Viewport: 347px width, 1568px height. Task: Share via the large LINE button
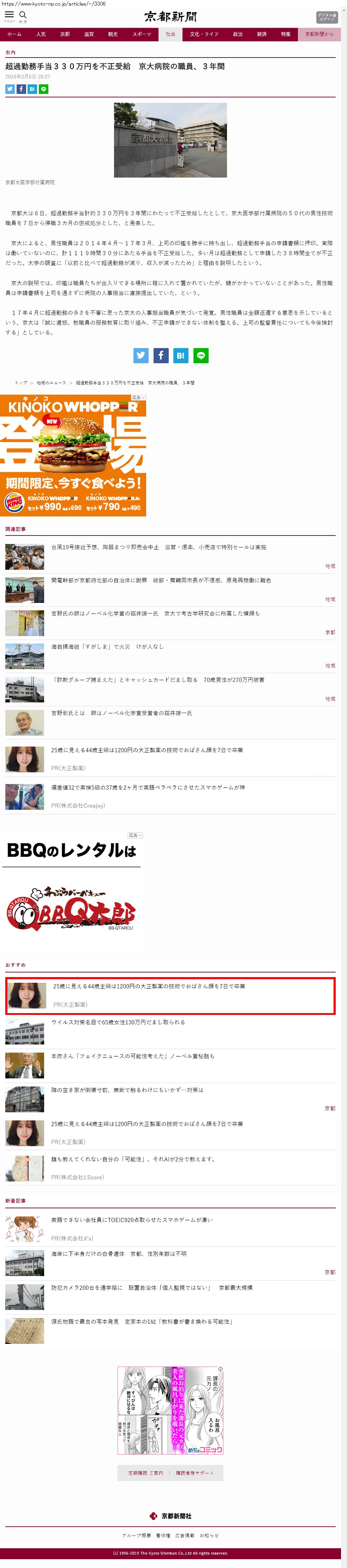point(201,355)
